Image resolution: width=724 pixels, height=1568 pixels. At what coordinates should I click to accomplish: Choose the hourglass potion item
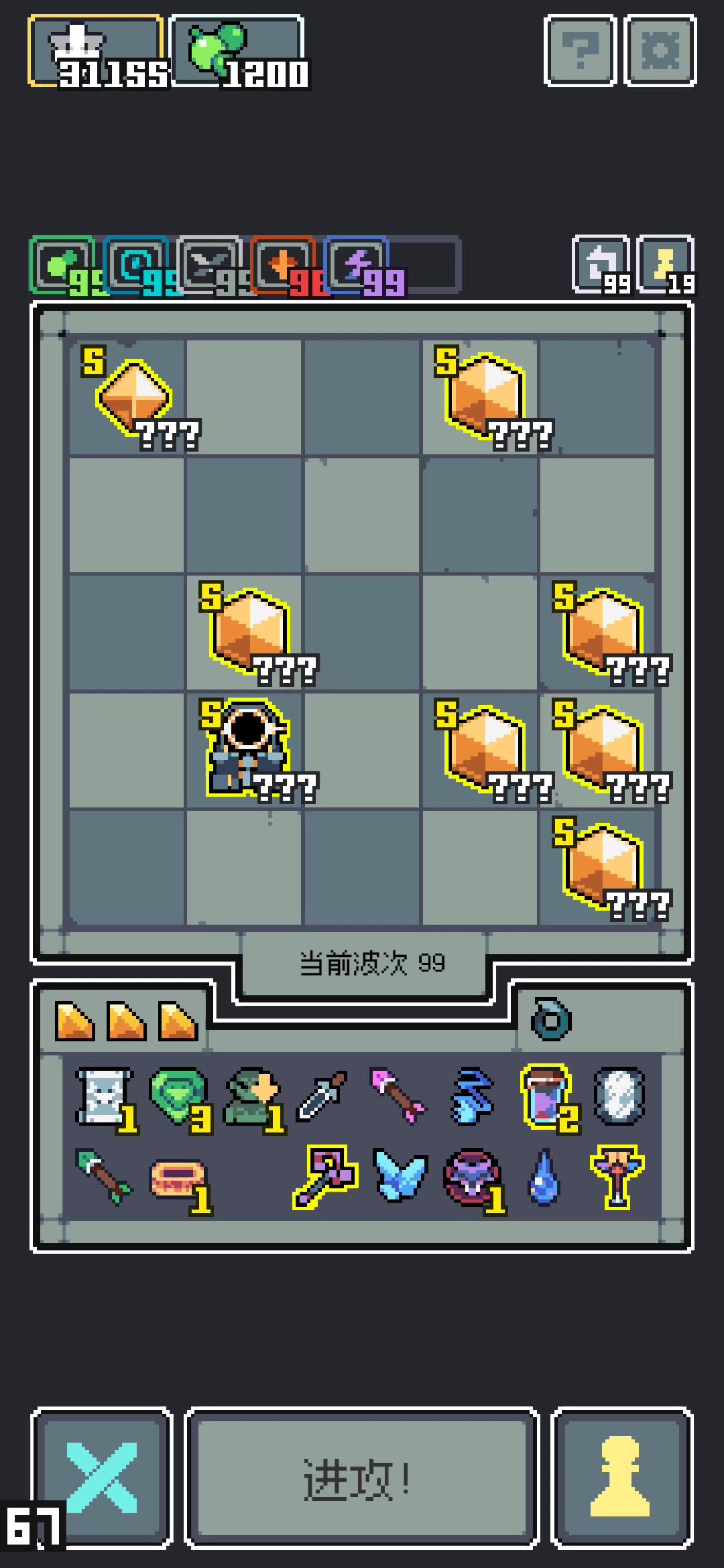click(546, 1096)
